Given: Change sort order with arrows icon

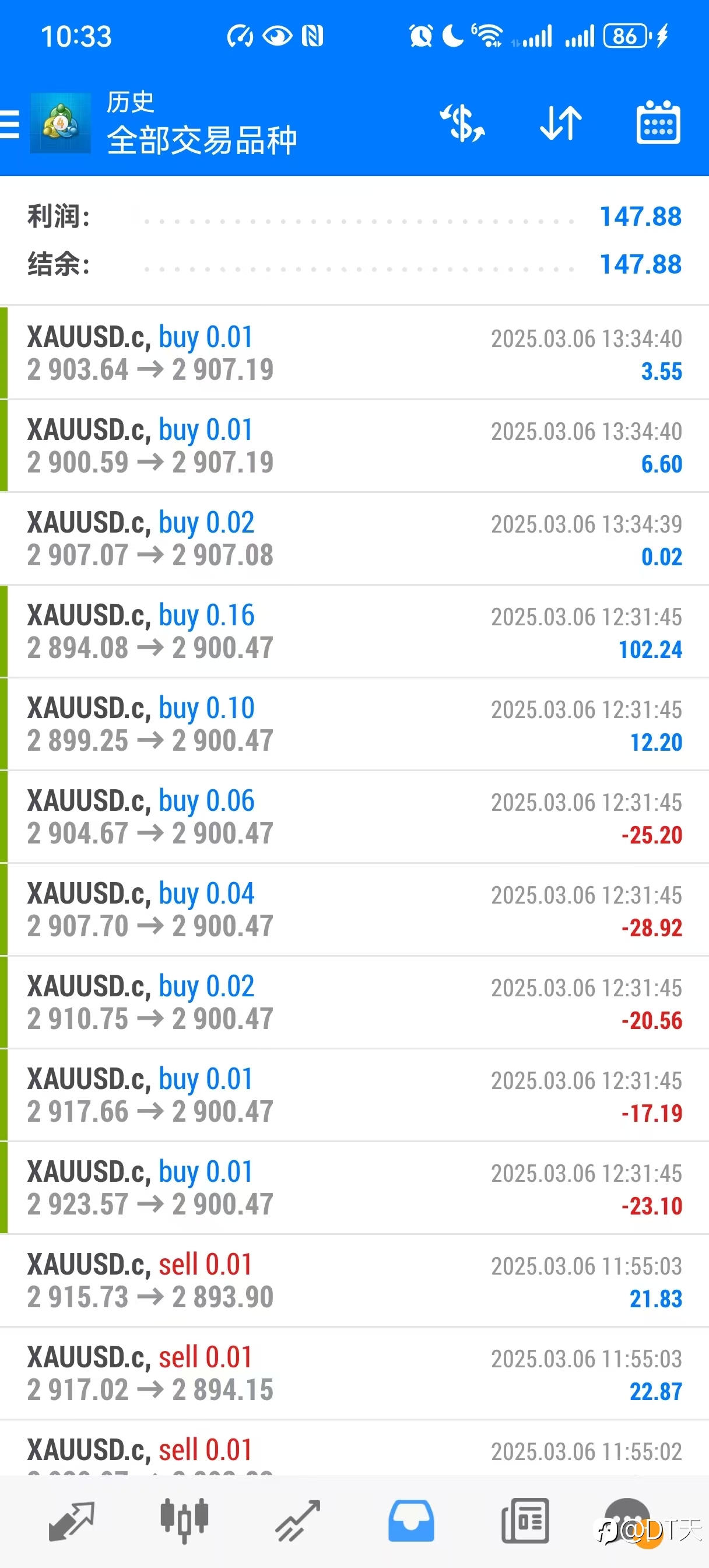Looking at the screenshot, I should pyautogui.click(x=560, y=124).
